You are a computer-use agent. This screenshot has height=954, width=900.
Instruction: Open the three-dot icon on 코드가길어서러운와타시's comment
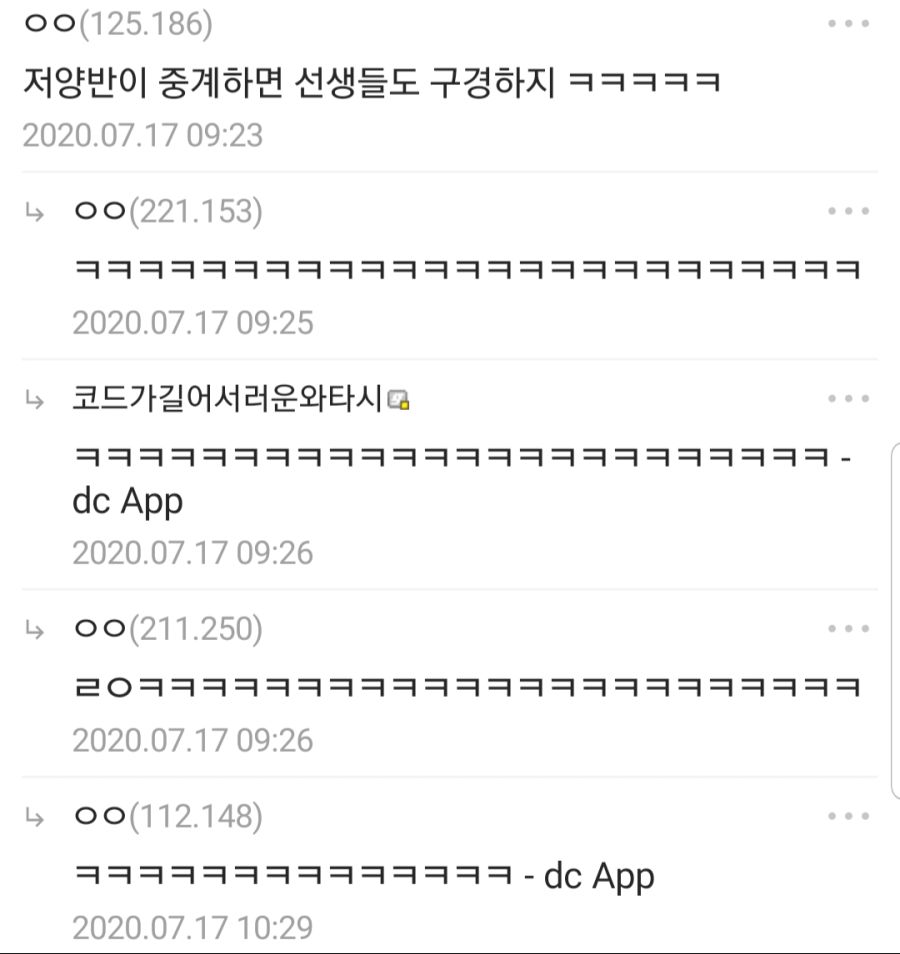pyautogui.click(x=848, y=397)
